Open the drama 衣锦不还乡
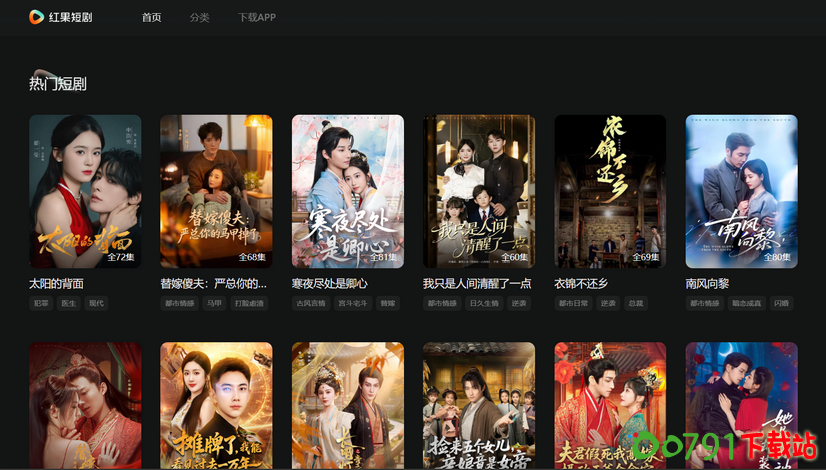The height and width of the screenshot is (470, 826). click(610, 190)
